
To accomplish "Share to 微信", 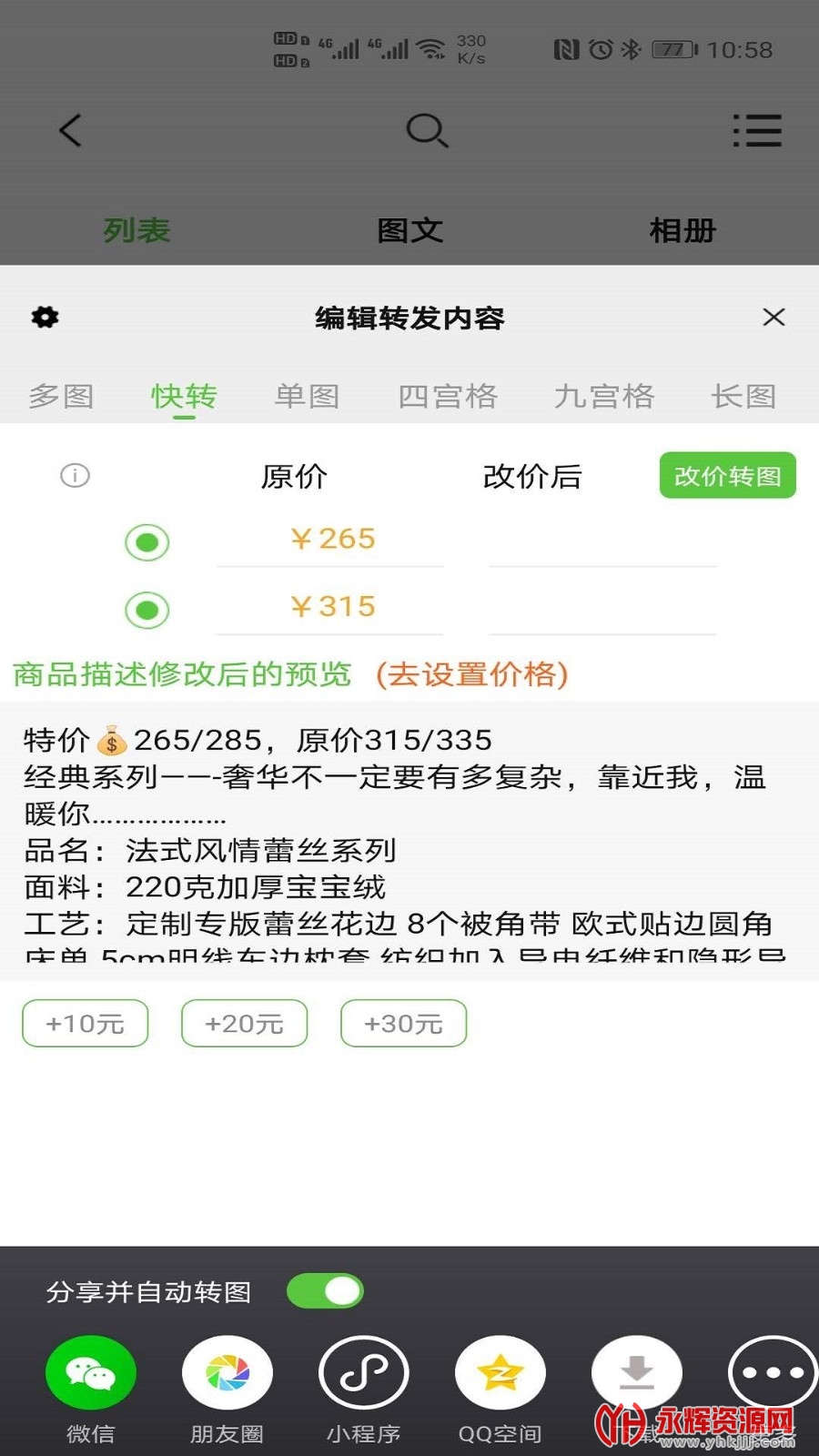I will pos(91,1372).
